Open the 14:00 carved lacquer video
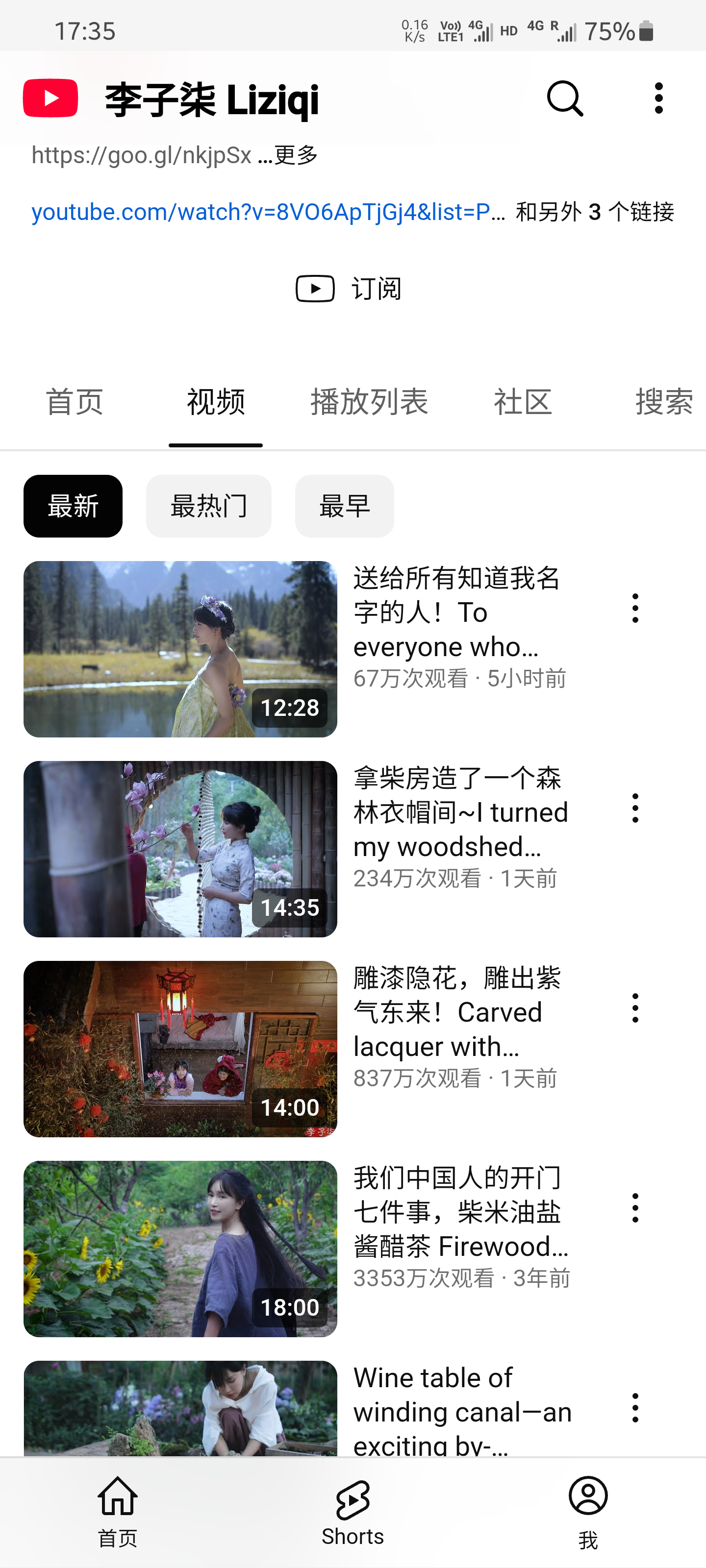This screenshot has width=706, height=1568. (180, 1048)
